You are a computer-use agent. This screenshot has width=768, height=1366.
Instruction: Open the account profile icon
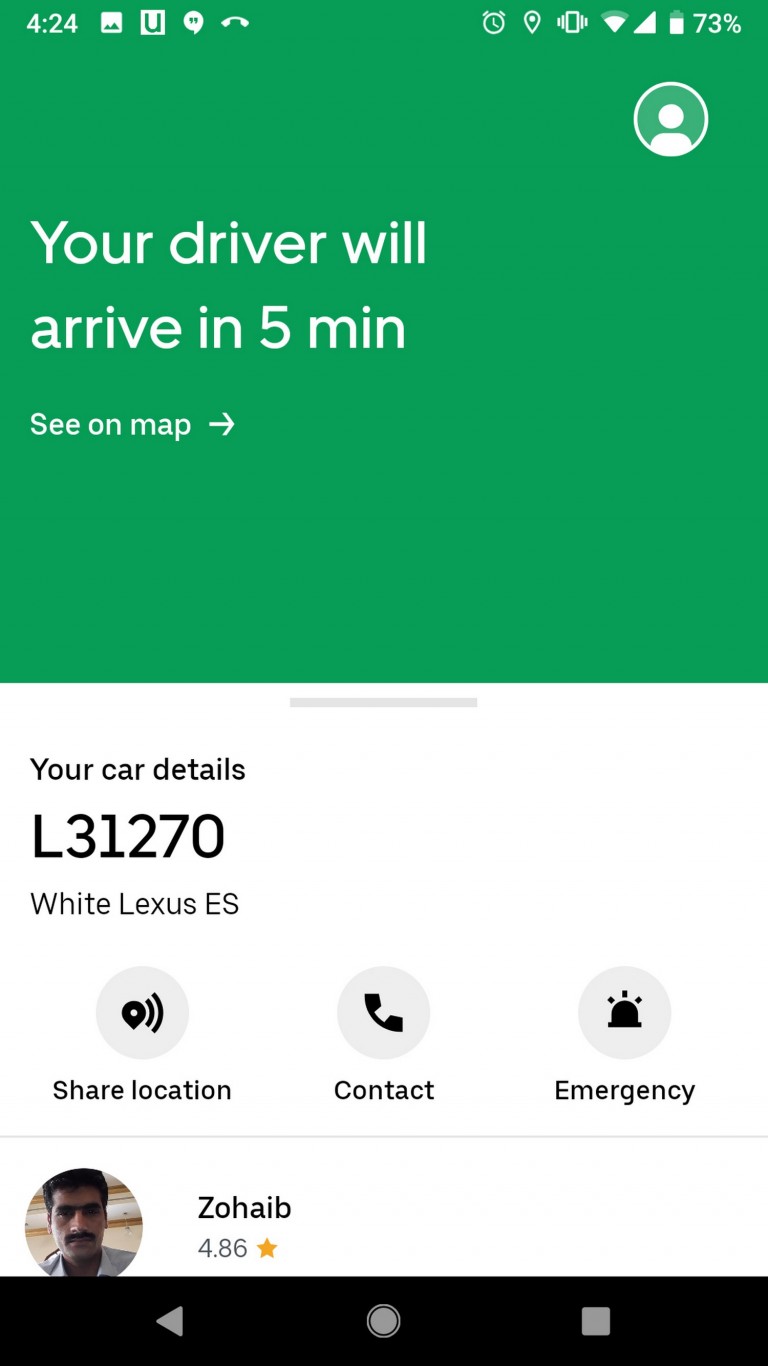pos(671,119)
